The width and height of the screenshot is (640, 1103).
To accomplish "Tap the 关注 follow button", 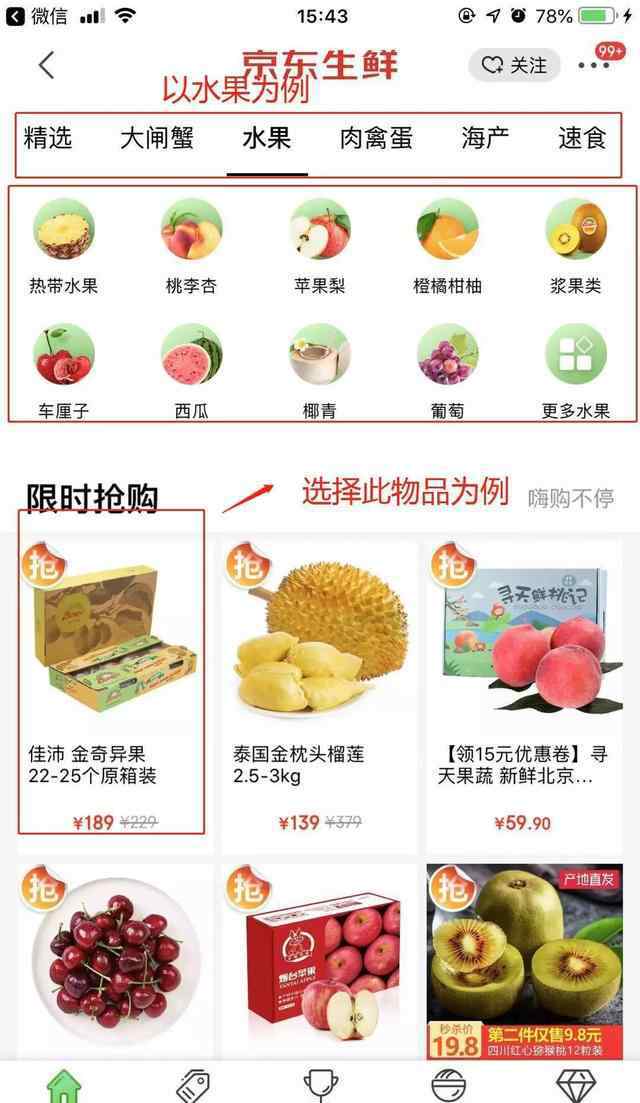I will pyautogui.click(x=514, y=65).
